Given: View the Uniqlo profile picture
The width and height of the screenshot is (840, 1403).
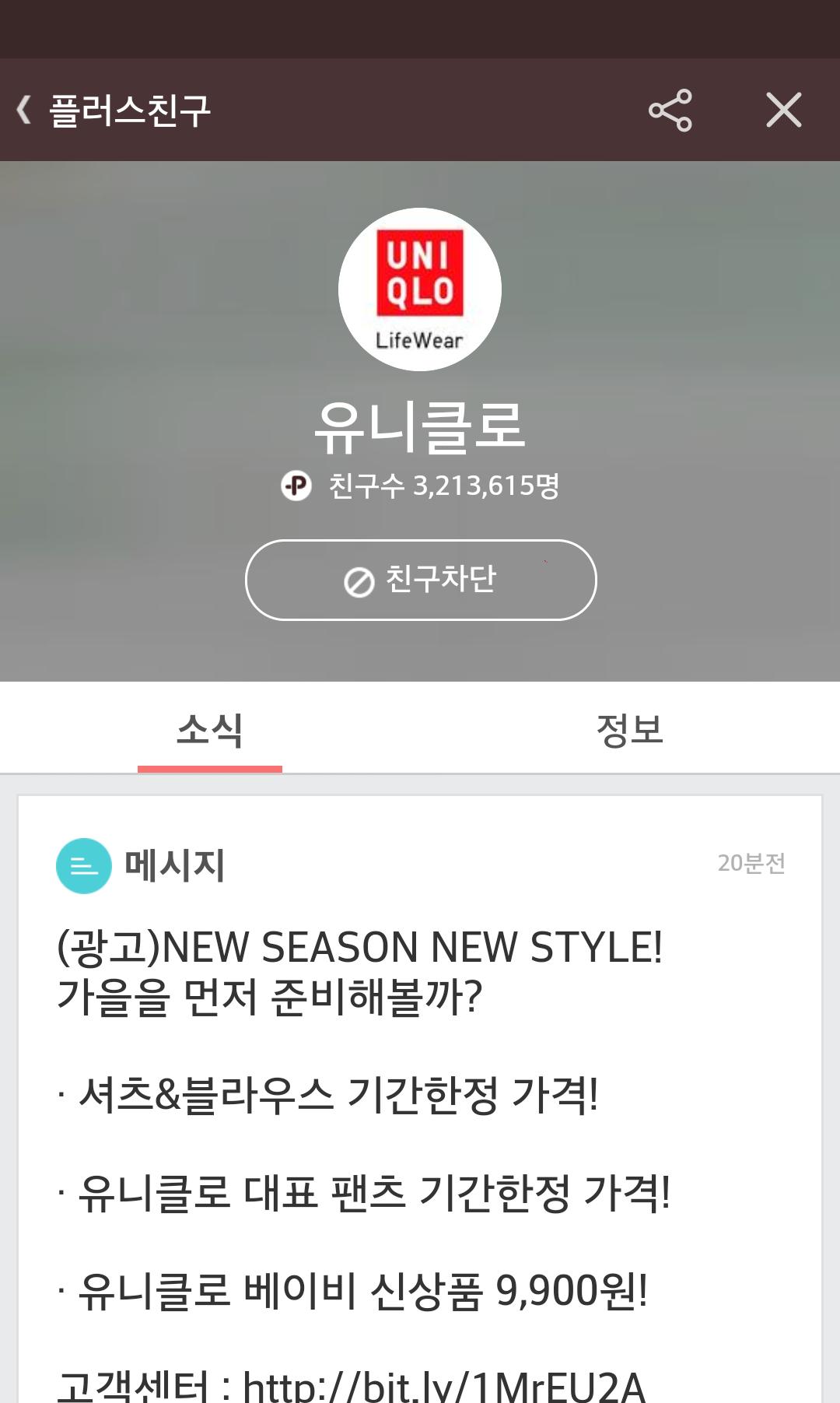Looking at the screenshot, I should 420,289.
